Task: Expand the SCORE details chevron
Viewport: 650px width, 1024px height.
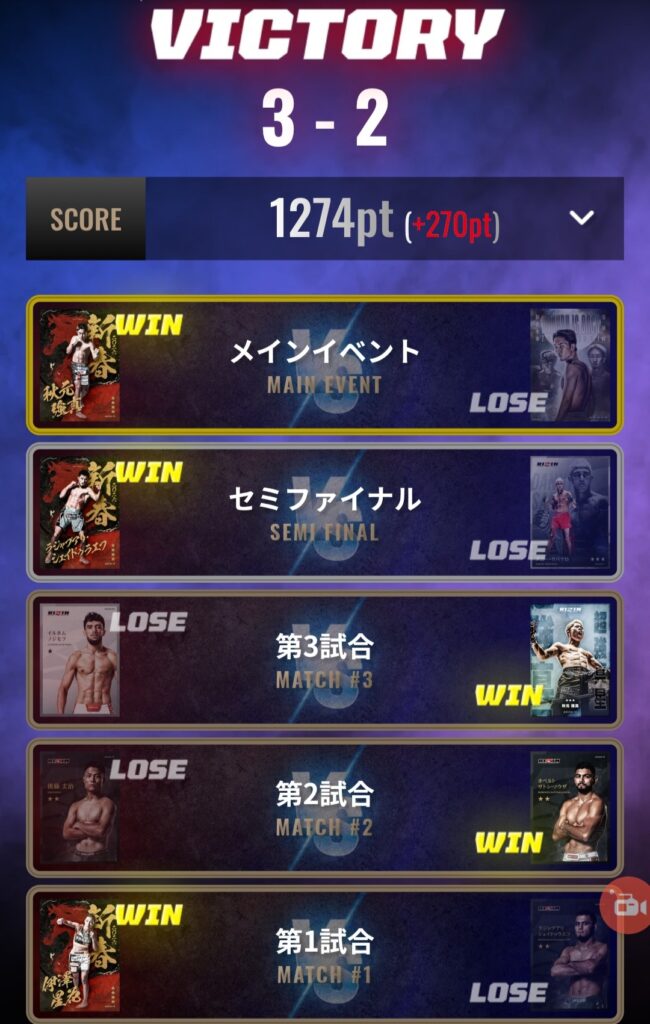Action: (582, 218)
